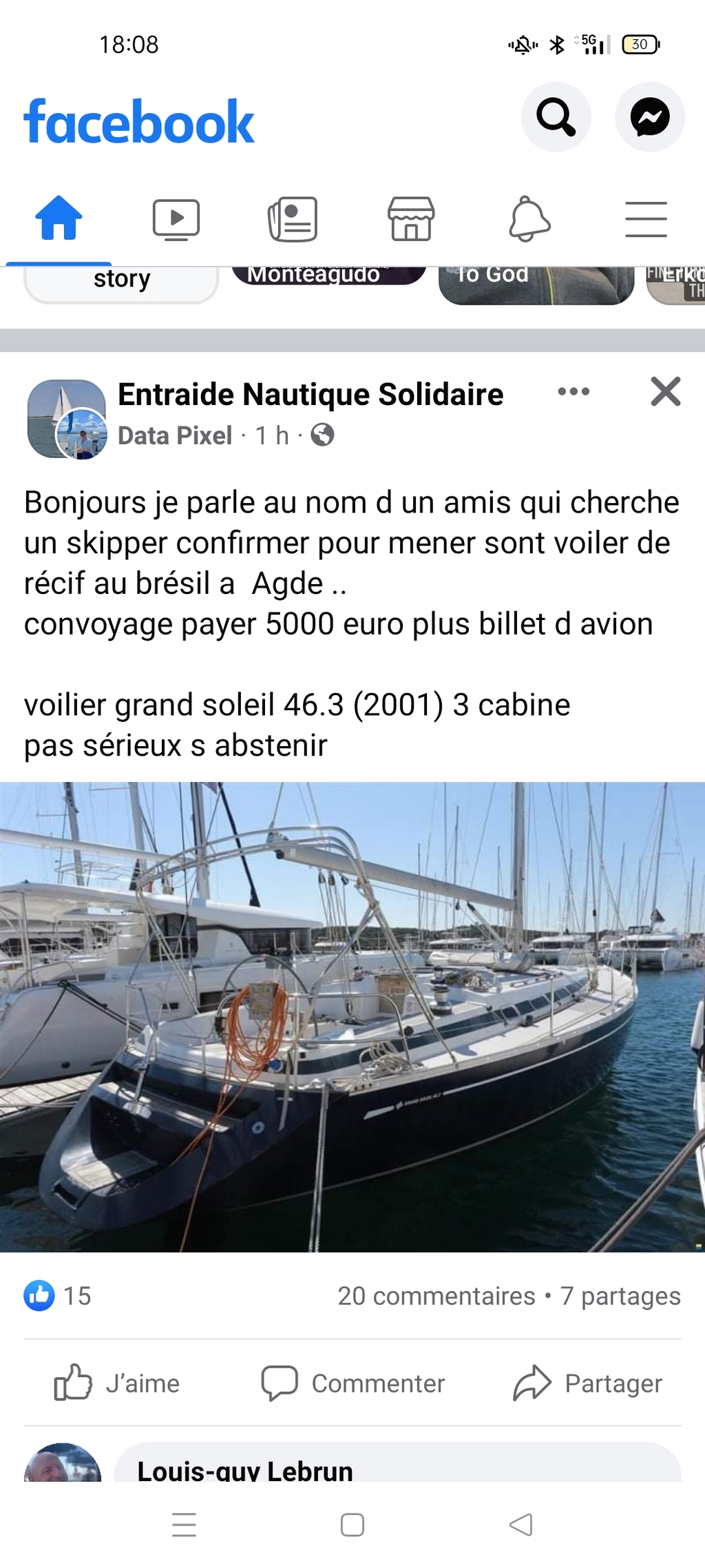Open the Marketplace tab
Screen dimensions: 705x1568
point(411,219)
